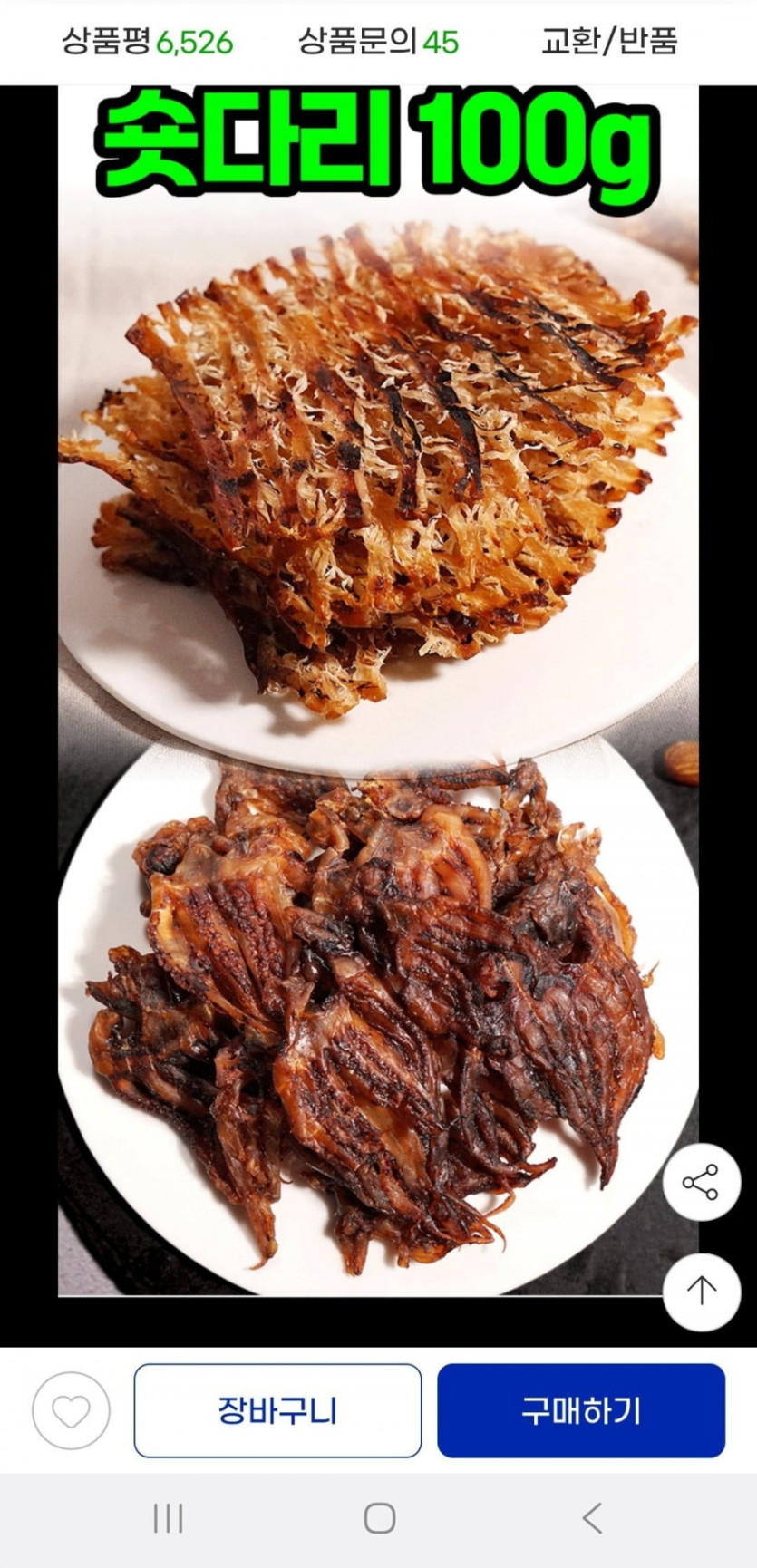Viewport: 757px width, 1568px height.
Task: Go back using system back button
Action: (592, 1517)
